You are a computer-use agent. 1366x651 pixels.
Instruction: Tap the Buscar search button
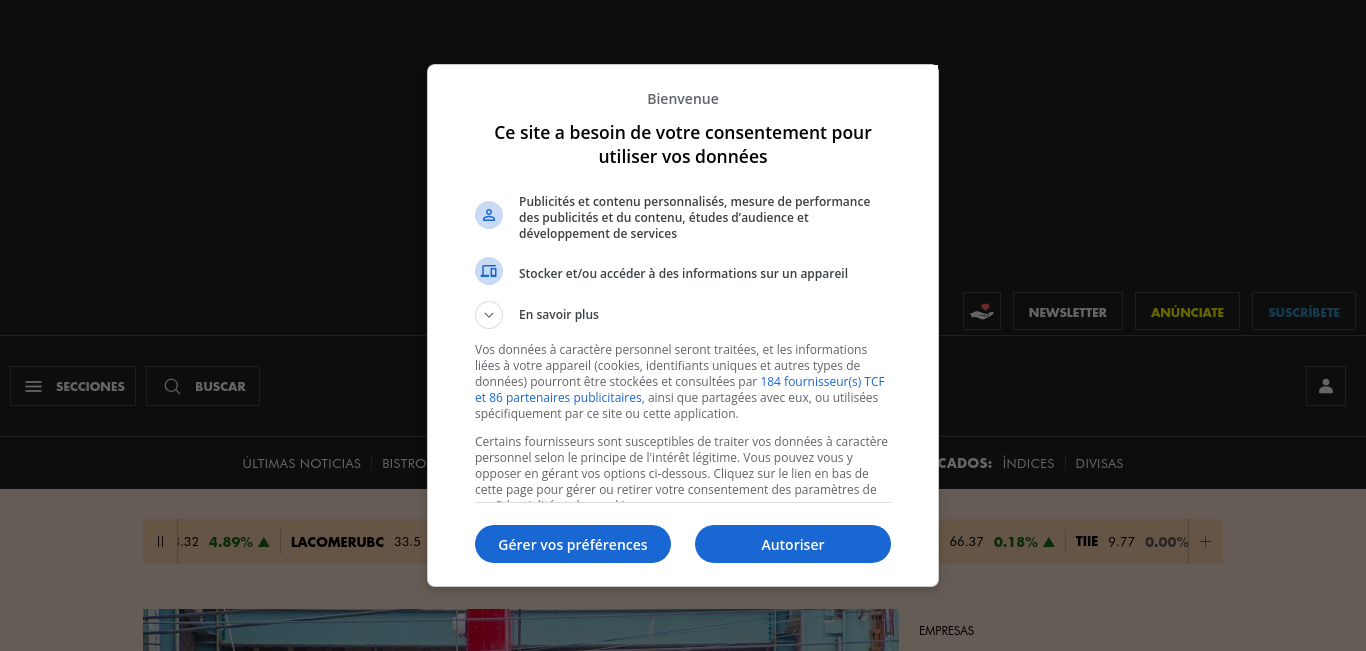click(203, 386)
